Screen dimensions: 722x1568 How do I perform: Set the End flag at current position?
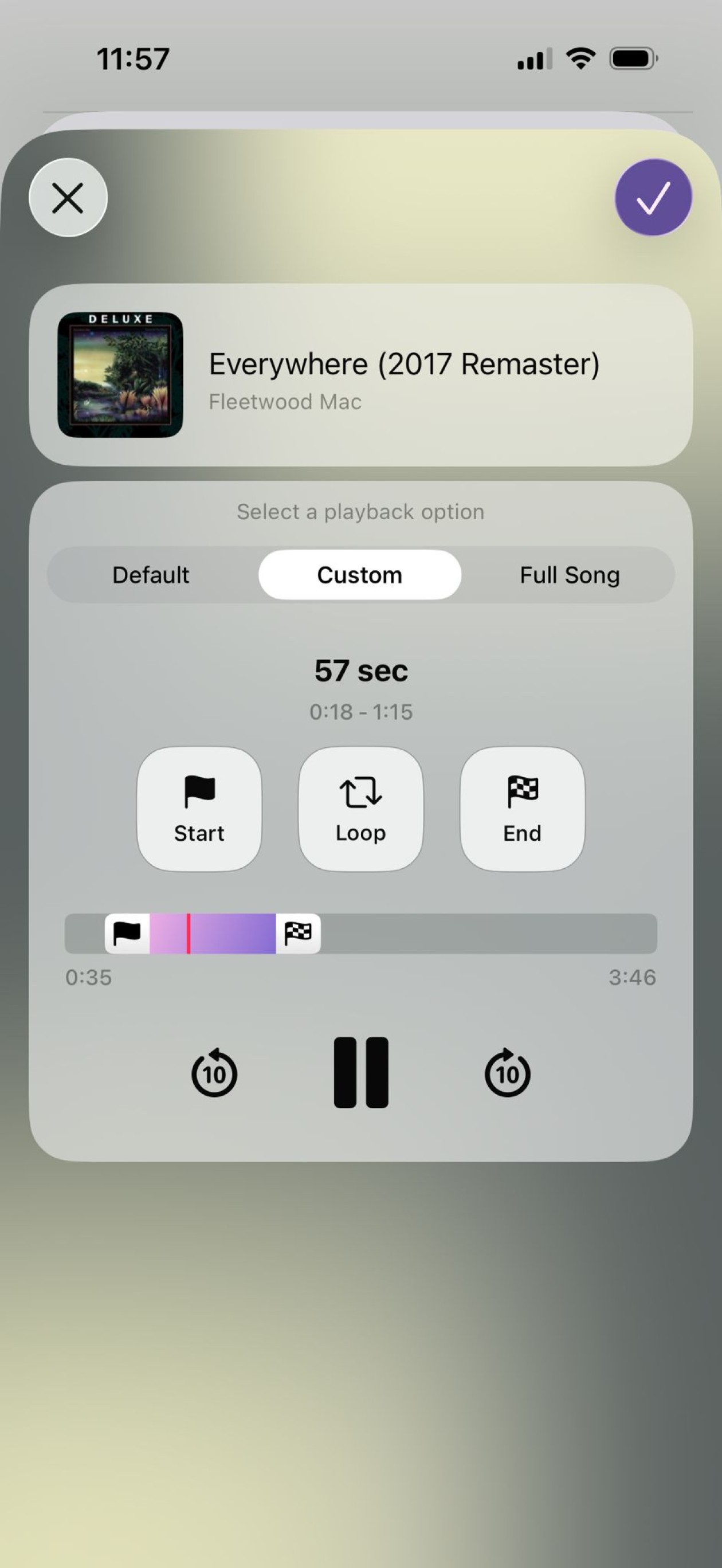coord(523,809)
